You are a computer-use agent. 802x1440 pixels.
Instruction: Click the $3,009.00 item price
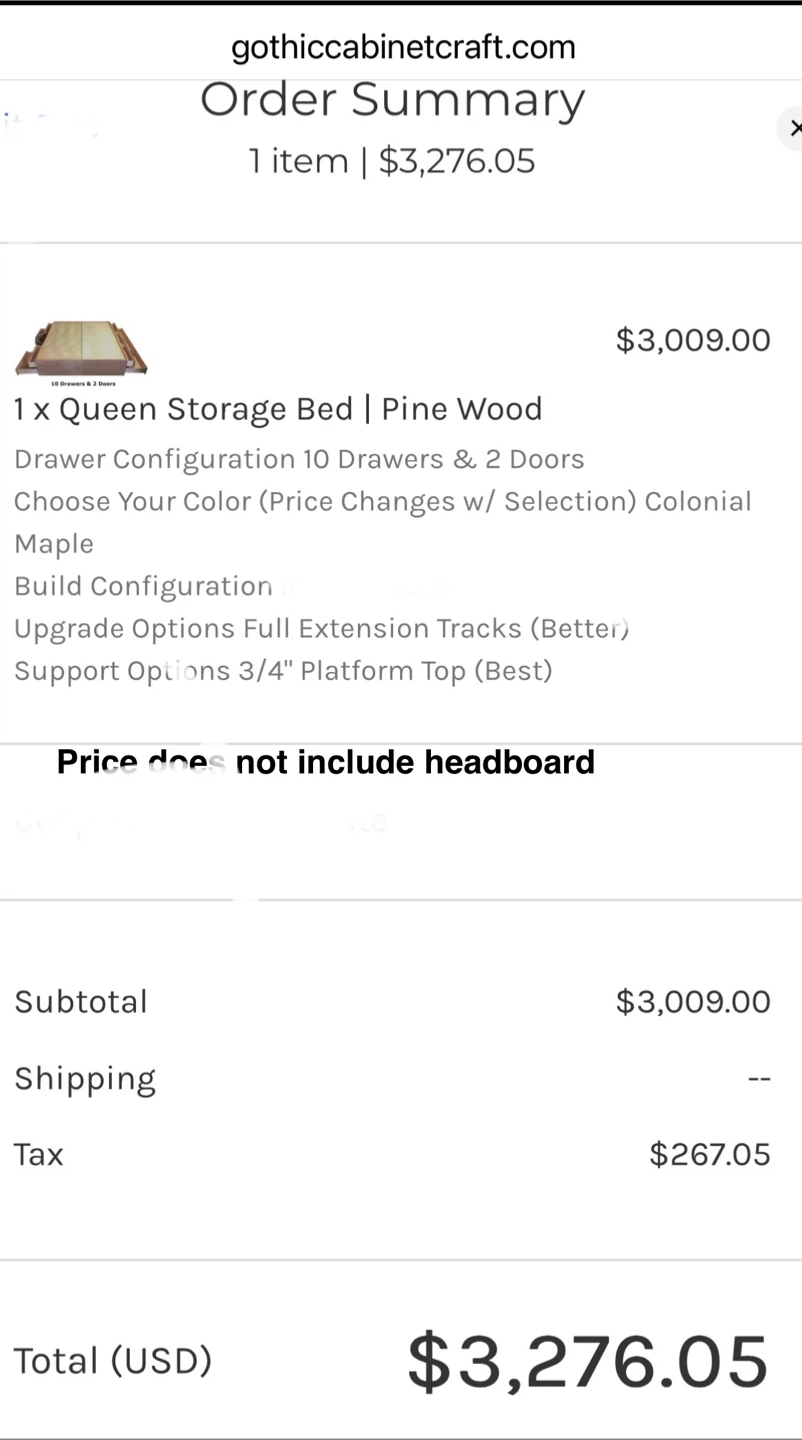pyautogui.click(x=693, y=340)
